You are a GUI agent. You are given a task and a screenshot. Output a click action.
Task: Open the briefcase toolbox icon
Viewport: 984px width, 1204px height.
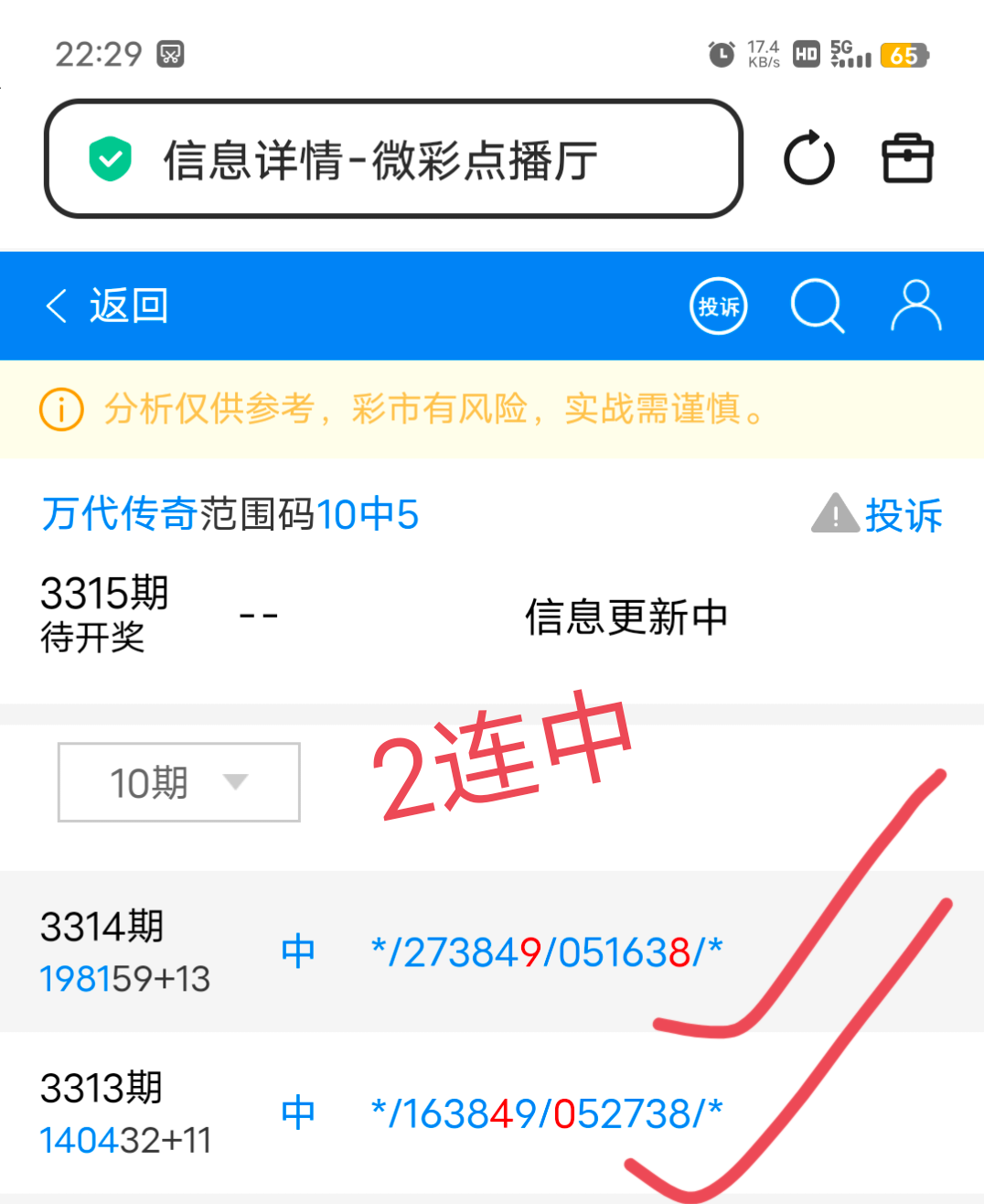click(x=906, y=159)
